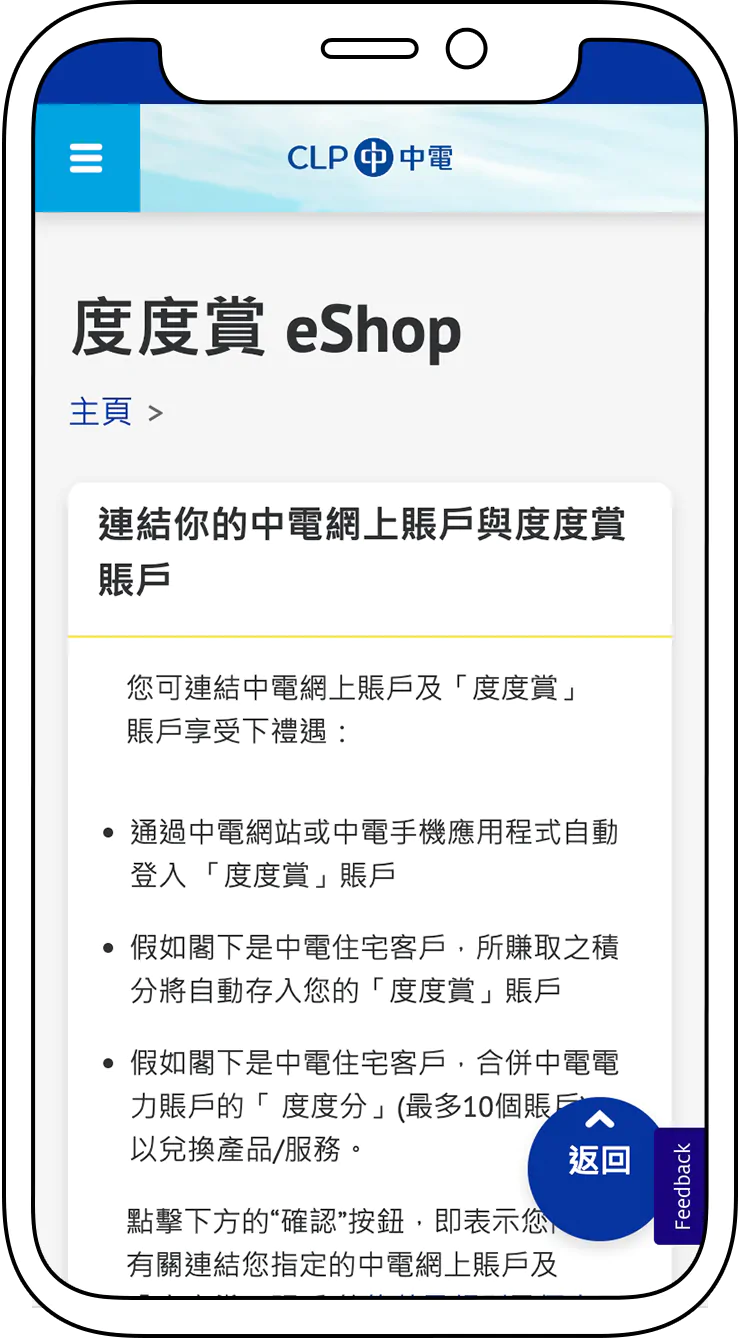Viewport: 740px width, 1340px height.
Task: Open the hamburger menu
Action: (86, 158)
